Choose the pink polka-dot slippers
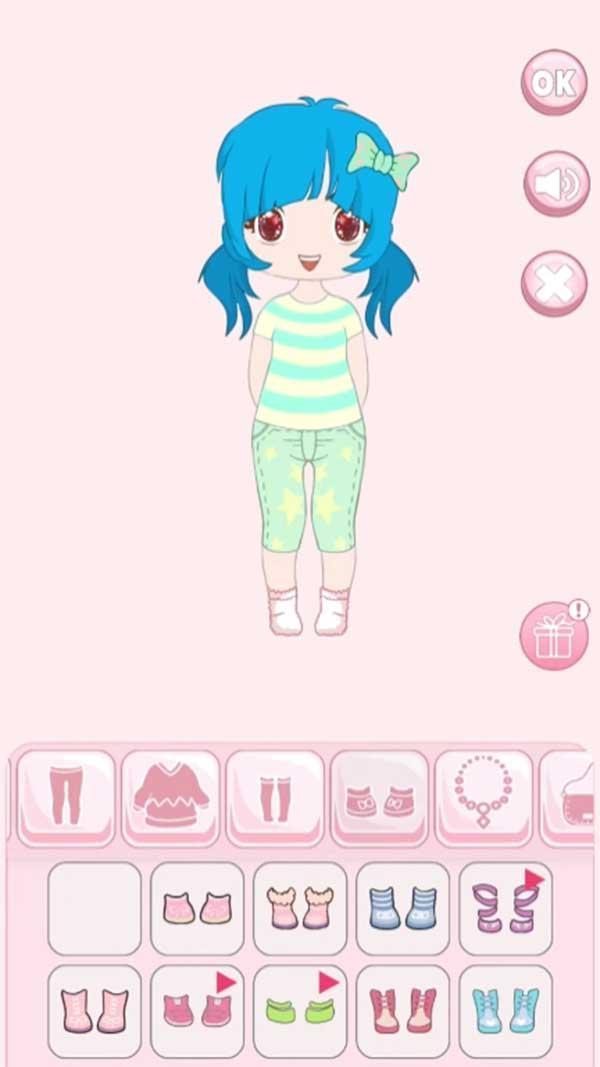600x1067 pixels. pyautogui.click(x=197, y=908)
